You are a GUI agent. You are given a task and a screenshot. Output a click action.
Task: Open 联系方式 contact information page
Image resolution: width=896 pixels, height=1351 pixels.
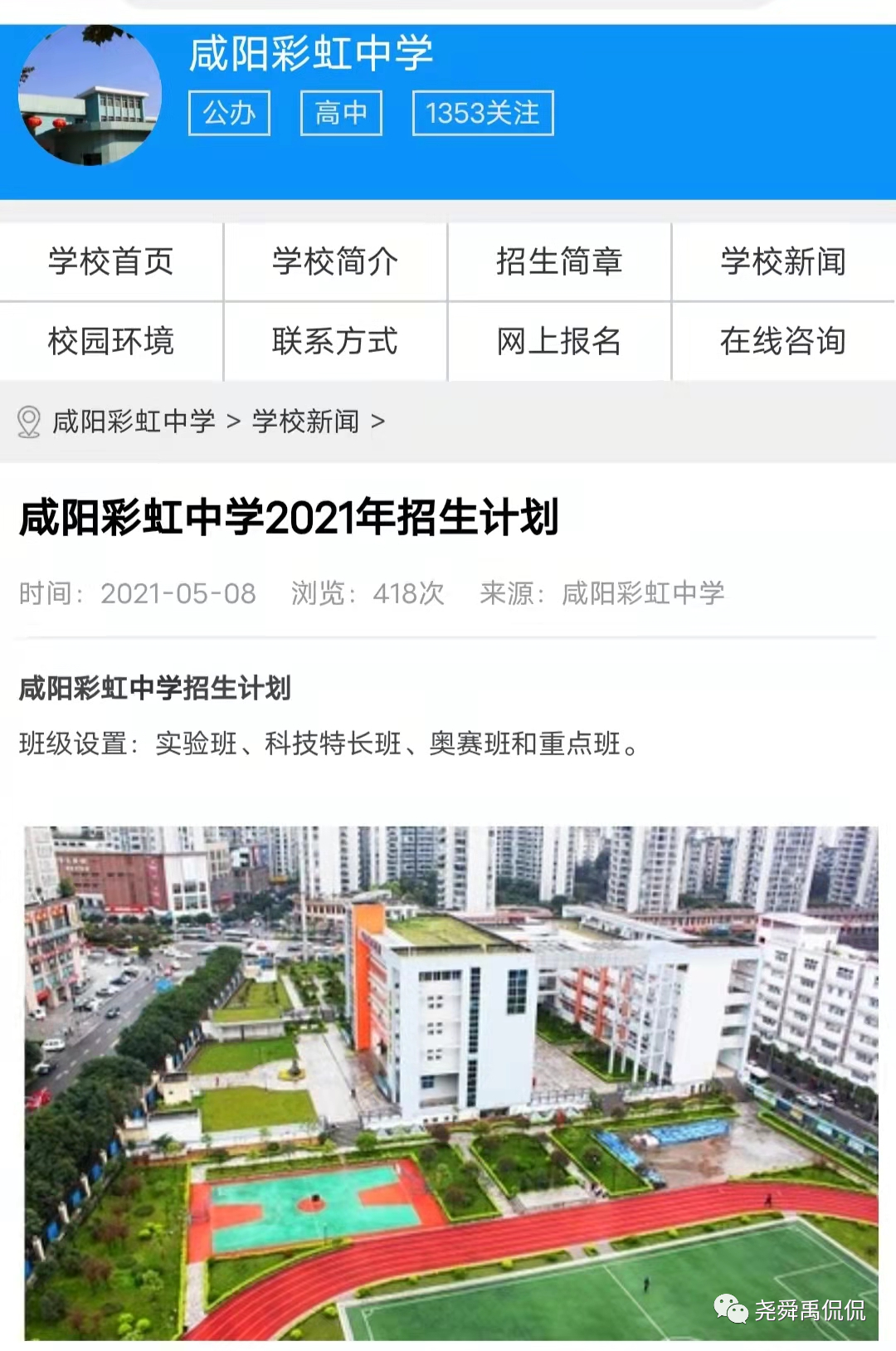[335, 341]
